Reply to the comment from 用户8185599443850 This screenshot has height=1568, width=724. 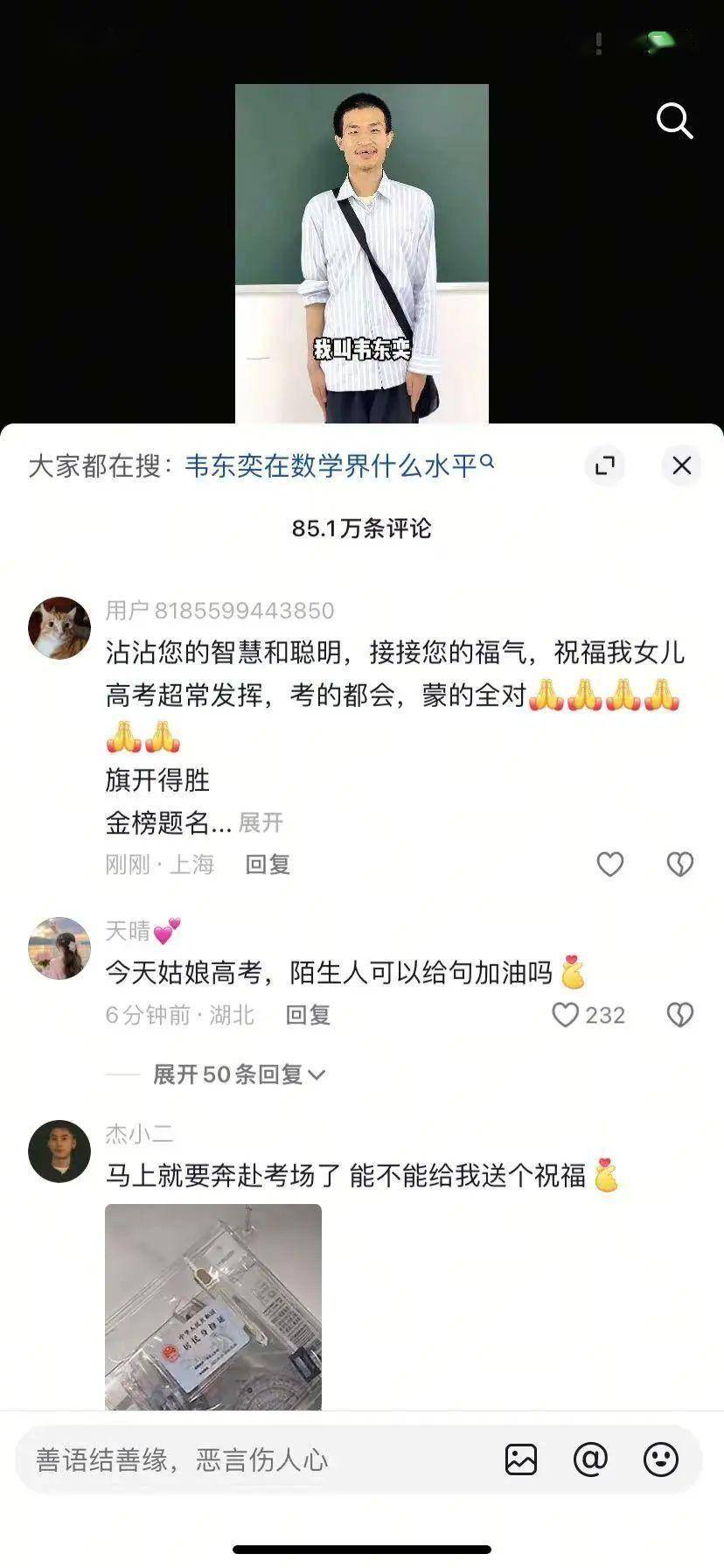click(268, 864)
